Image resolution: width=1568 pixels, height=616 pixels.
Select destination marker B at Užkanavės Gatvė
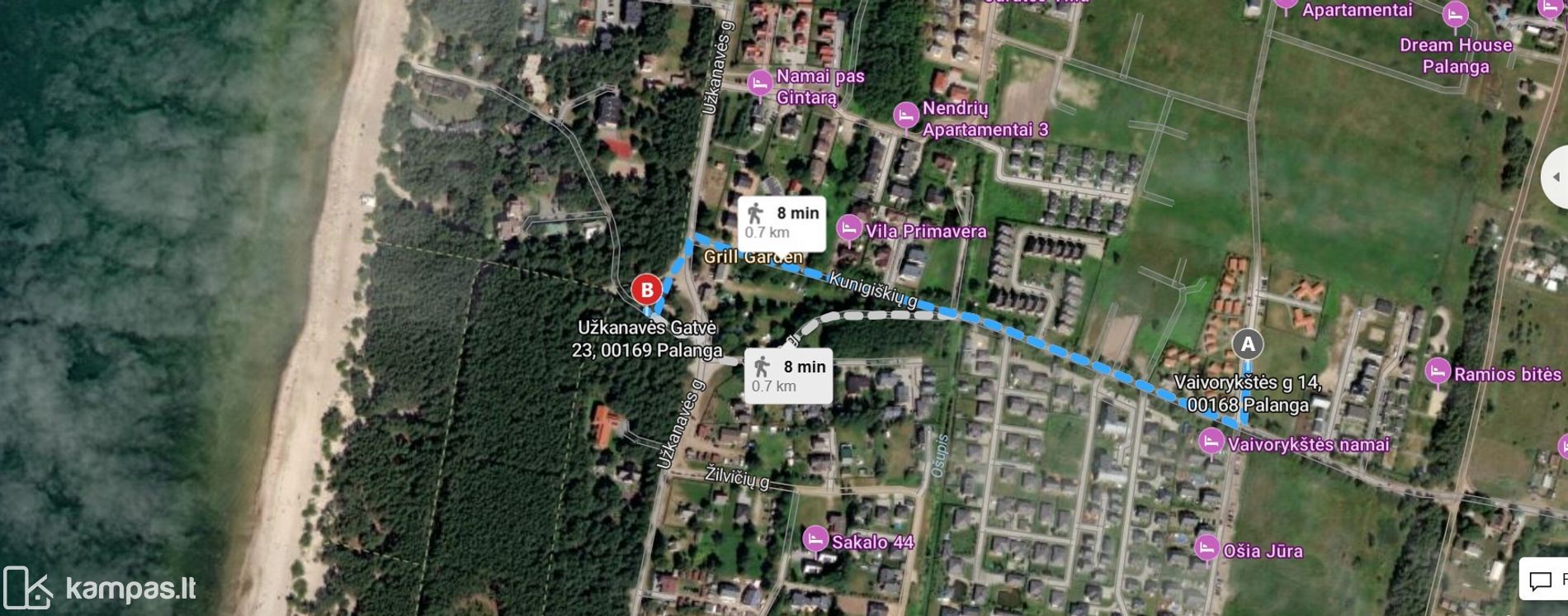[646, 291]
